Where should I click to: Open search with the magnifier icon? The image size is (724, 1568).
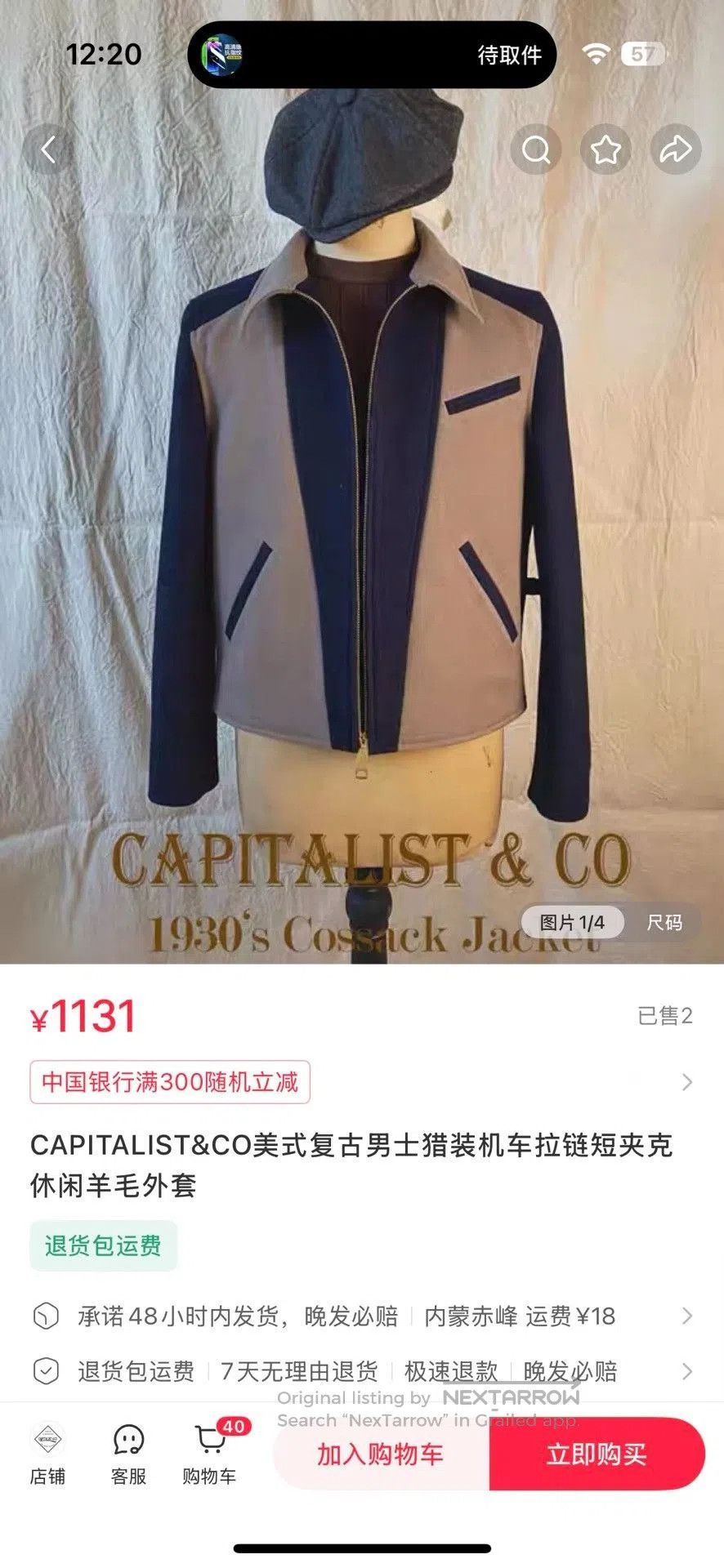pos(536,149)
